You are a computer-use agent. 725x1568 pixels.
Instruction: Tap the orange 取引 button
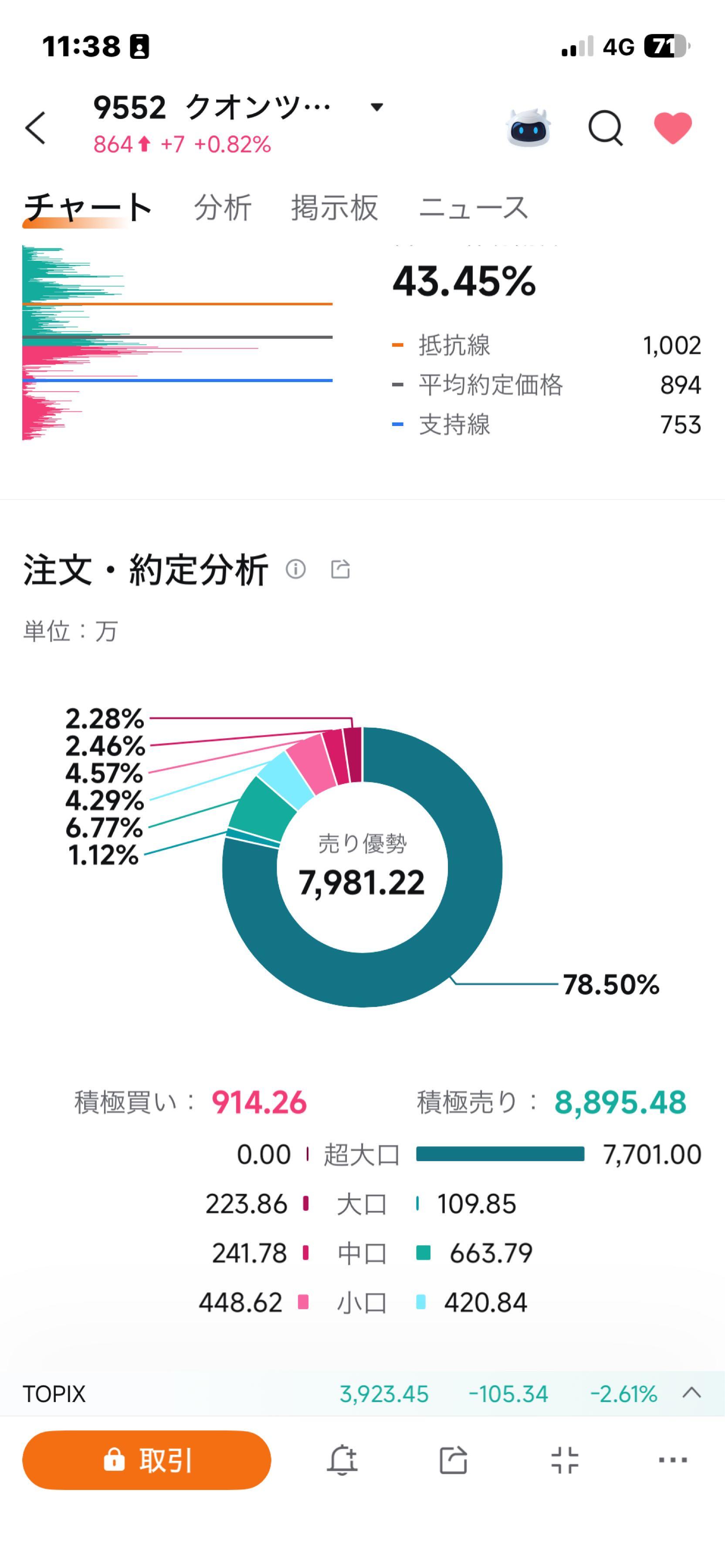click(x=147, y=1460)
